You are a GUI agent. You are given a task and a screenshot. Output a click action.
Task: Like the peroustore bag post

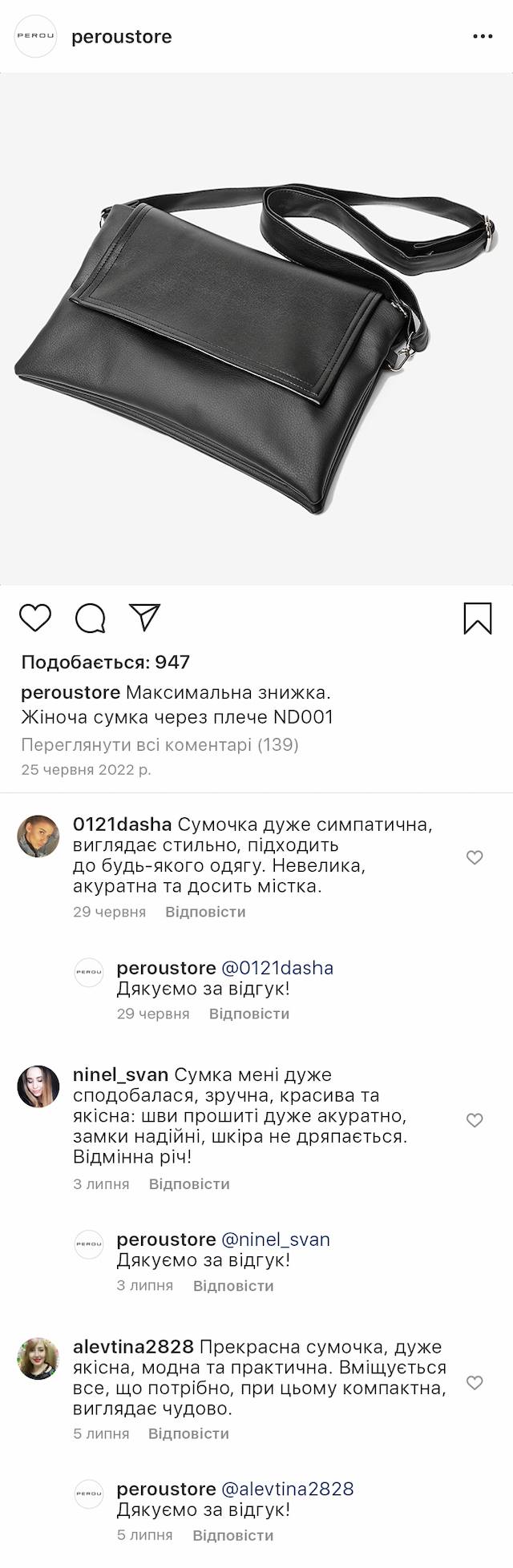pyautogui.click(x=35, y=619)
